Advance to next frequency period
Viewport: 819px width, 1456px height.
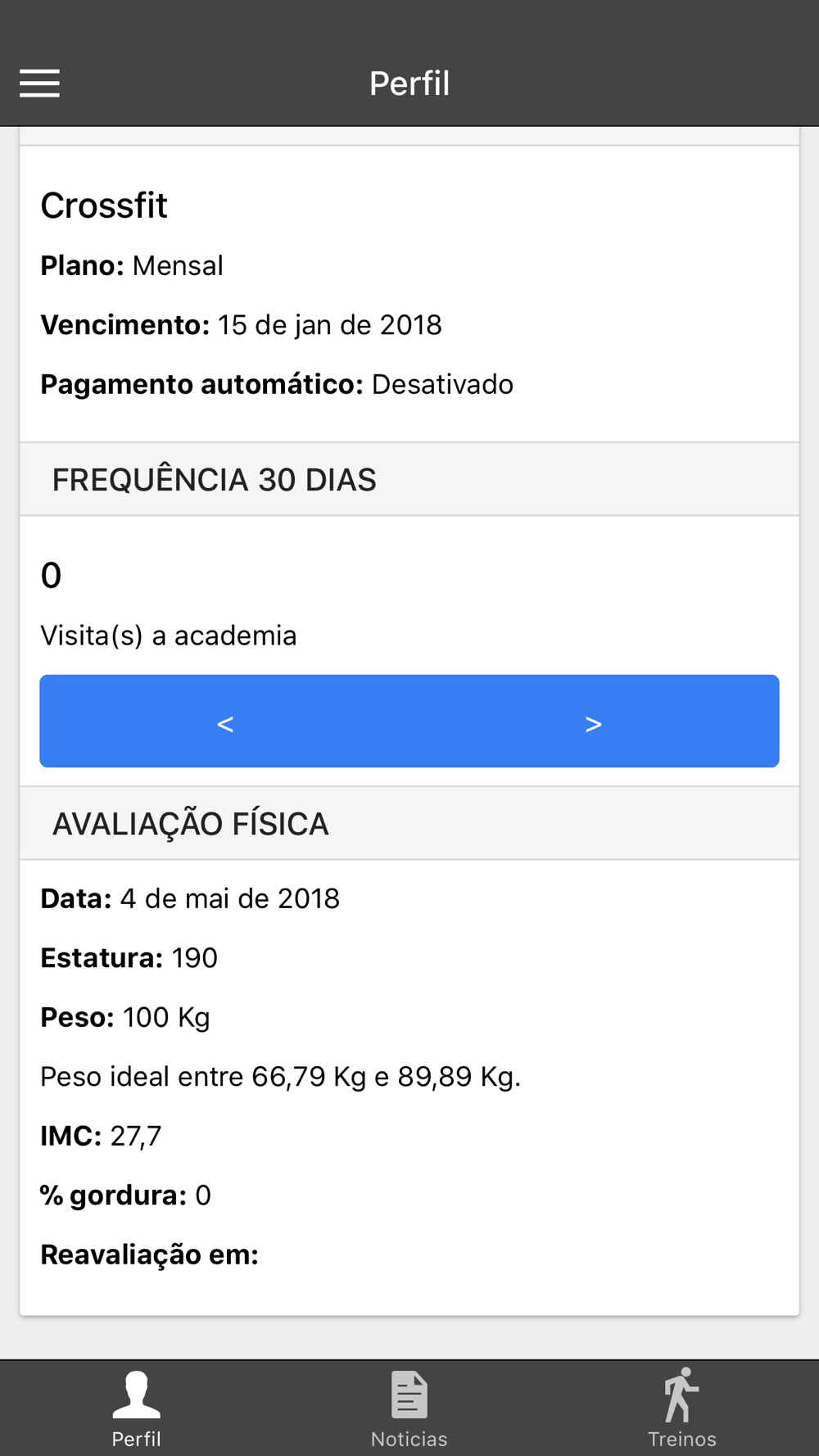[594, 722]
